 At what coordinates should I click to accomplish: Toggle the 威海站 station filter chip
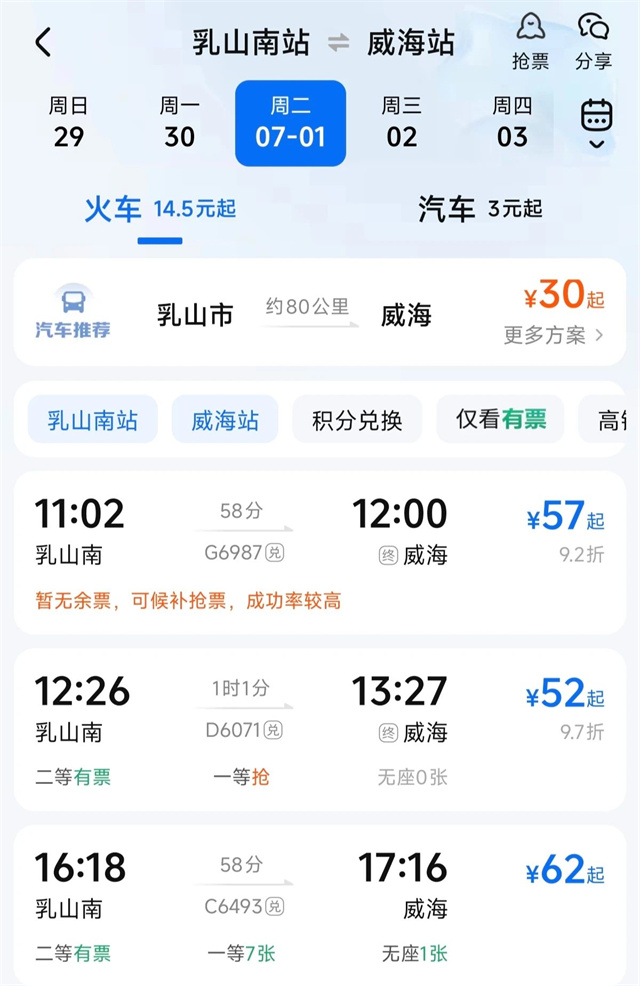click(225, 420)
